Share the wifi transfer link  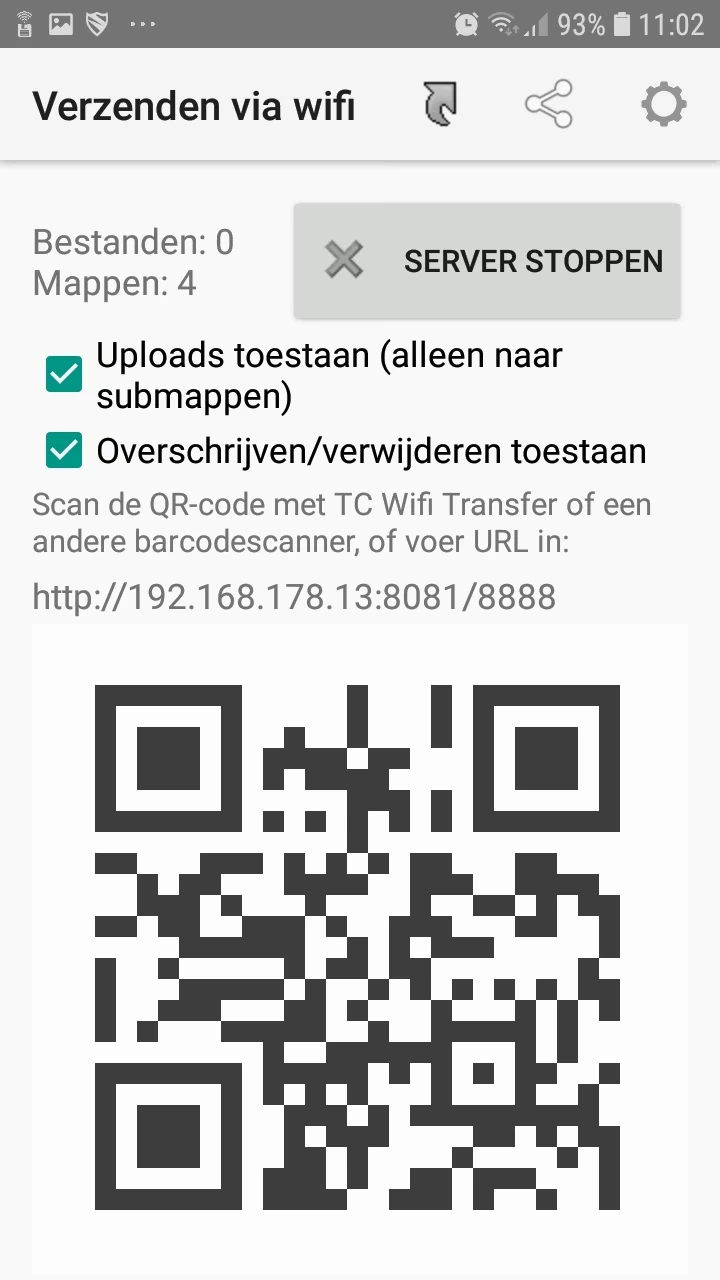coord(549,105)
